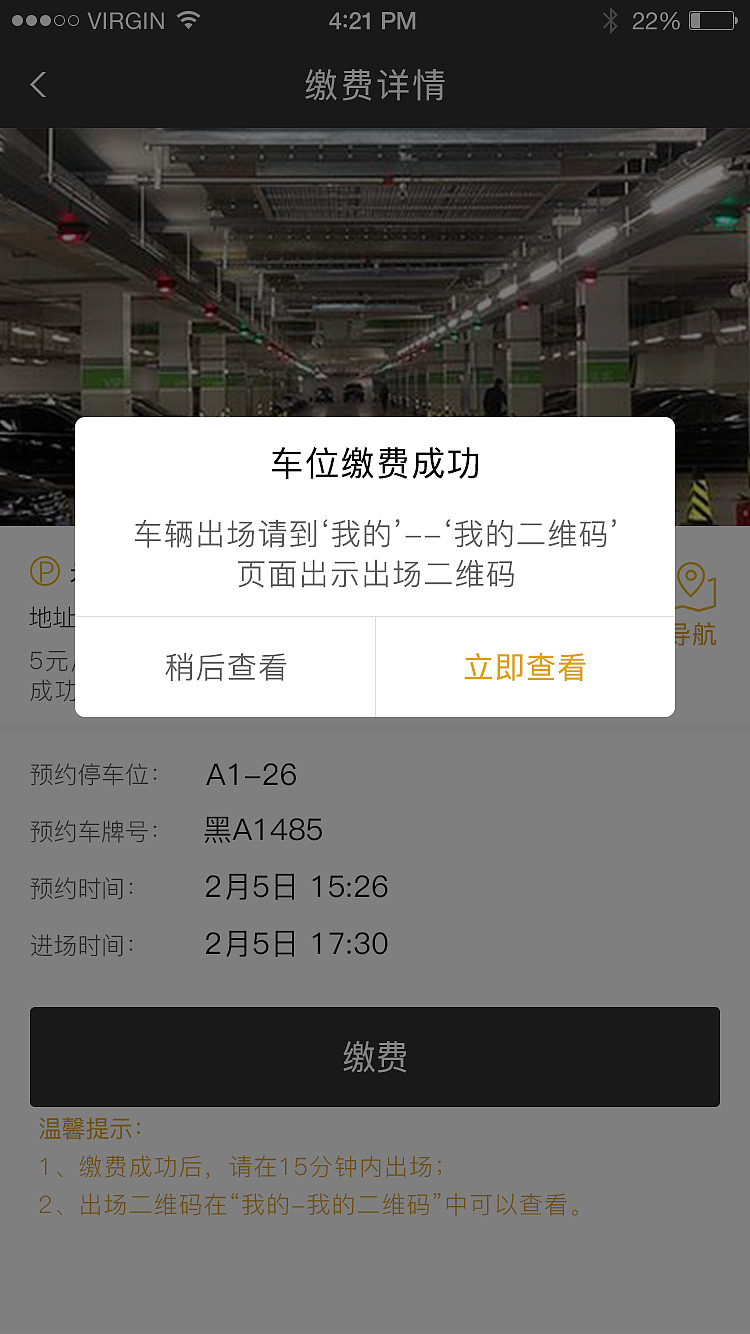
Task: Tap the 缴费 payment button
Action: pyautogui.click(x=375, y=1057)
